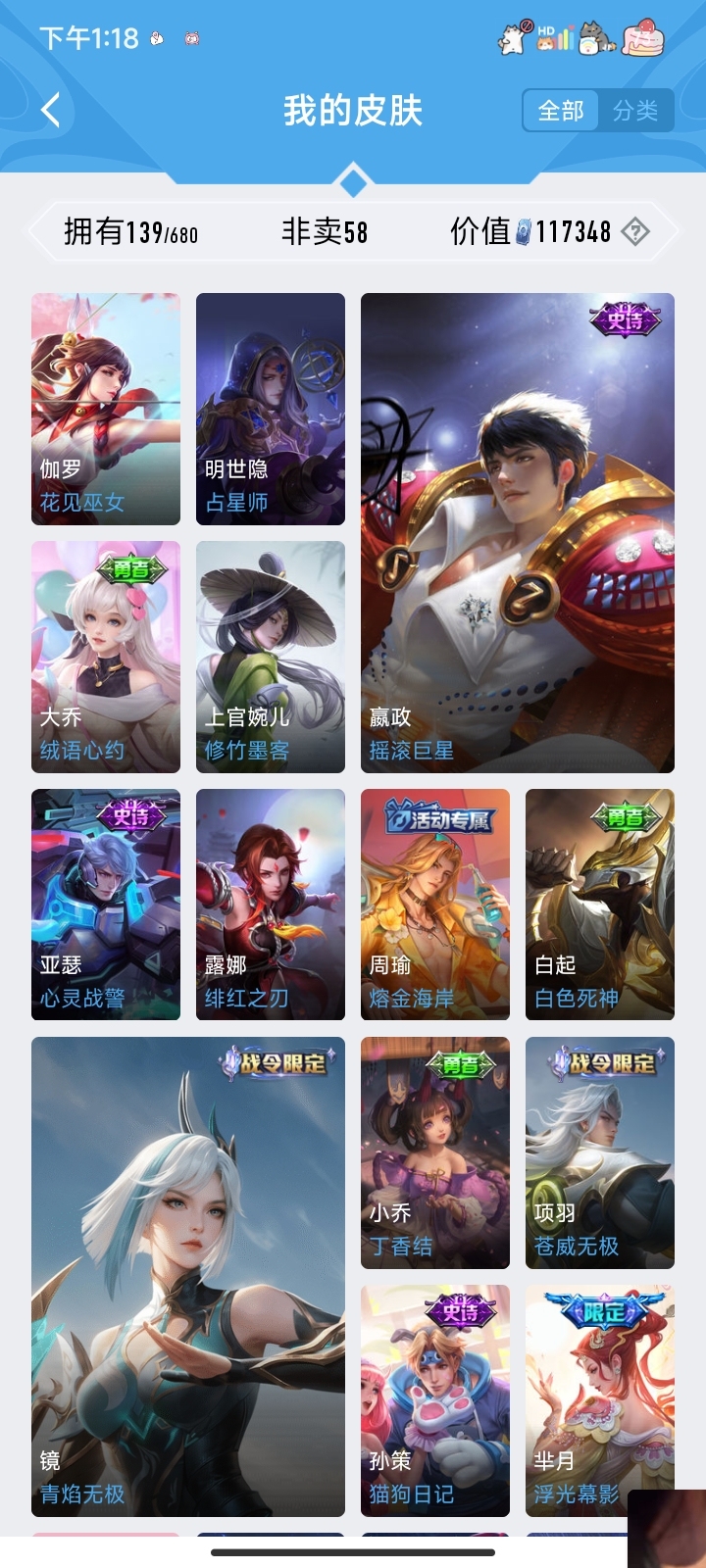View 小乔 丁香结 skin
This screenshot has width=706, height=1568.
coord(435,1152)
